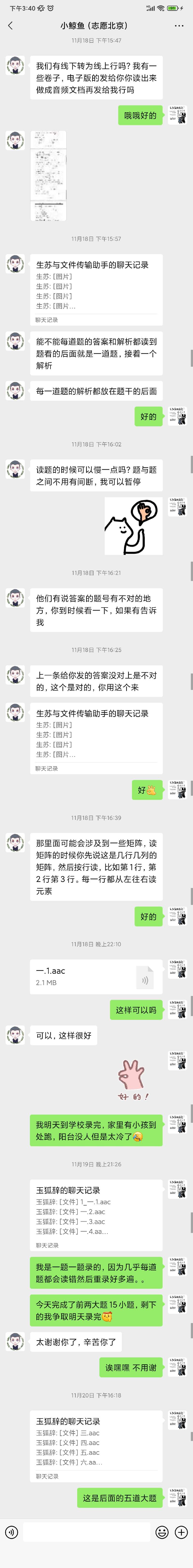Open the shared exam paper image
The width and height of the screenshot is (193, 1568).
coord(48,176)
